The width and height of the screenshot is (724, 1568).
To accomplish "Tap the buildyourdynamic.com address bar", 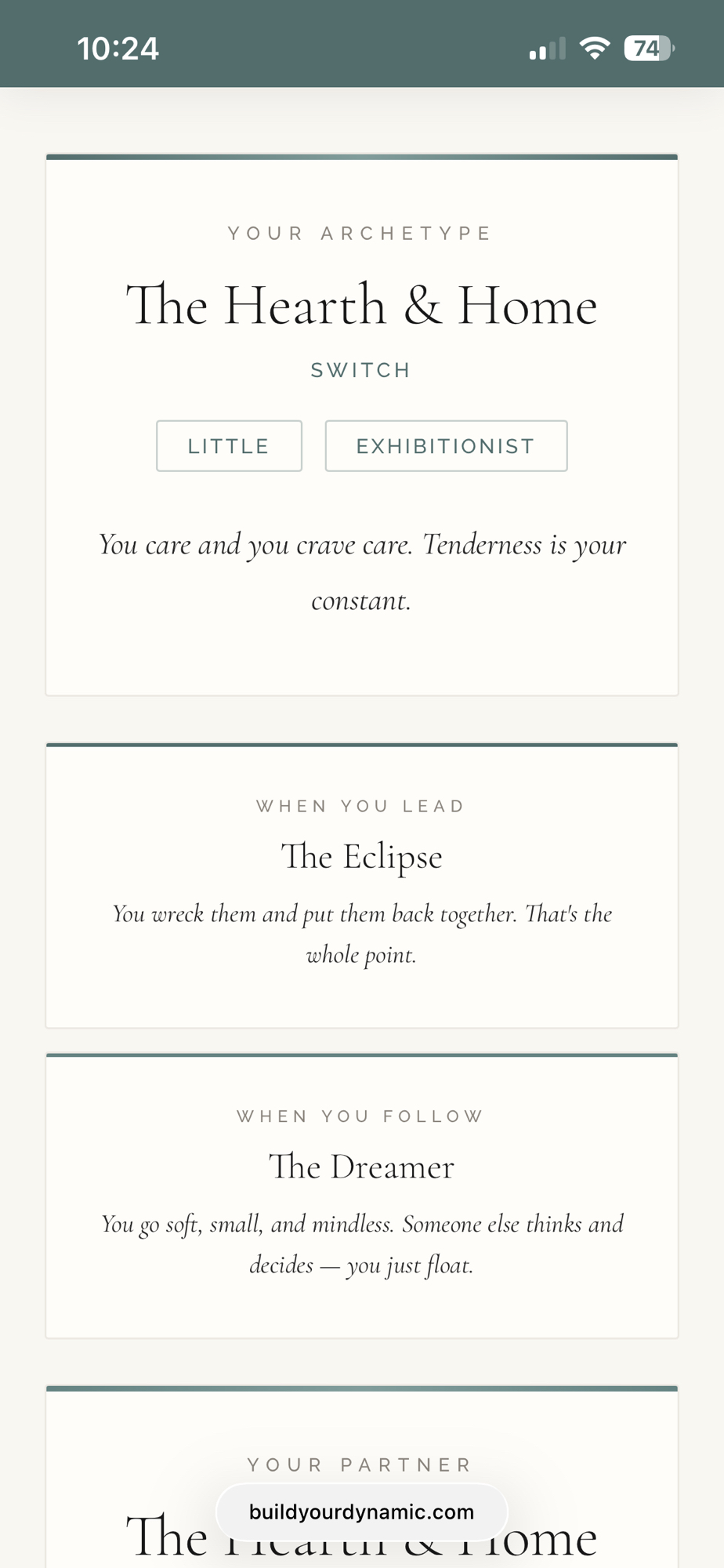I will pos(361,1512).
